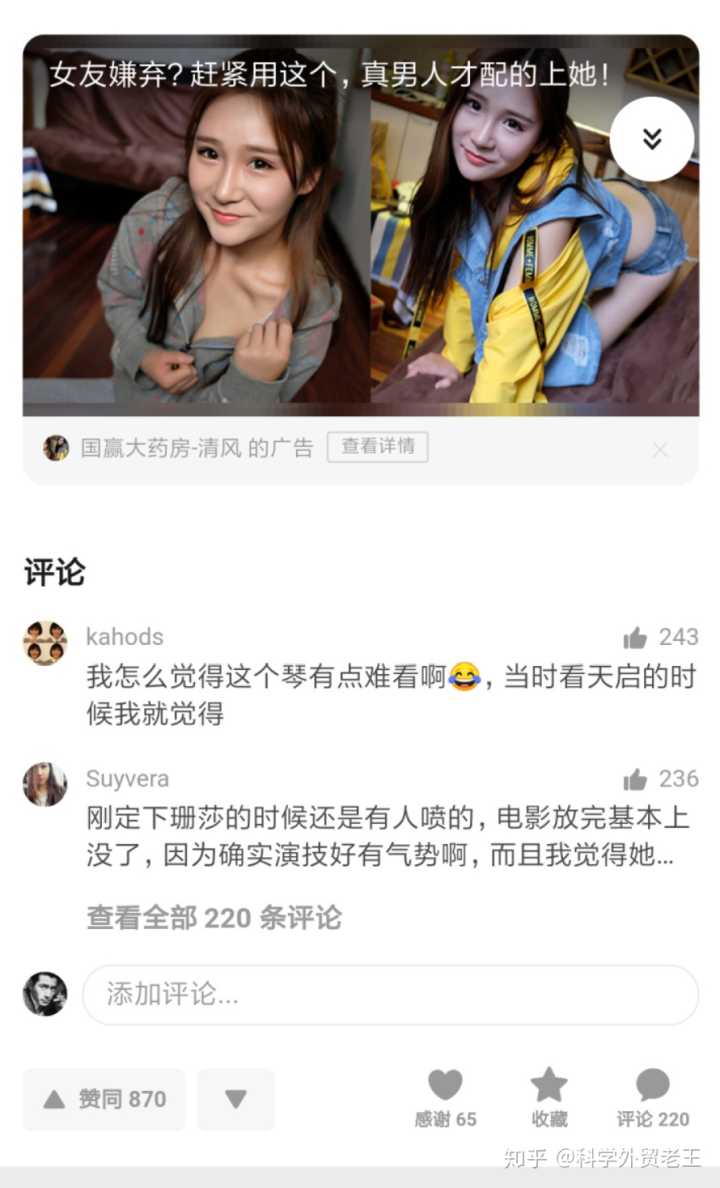Open Suyvera's profile avatar
720x1188 pixels.
point(45,784)
